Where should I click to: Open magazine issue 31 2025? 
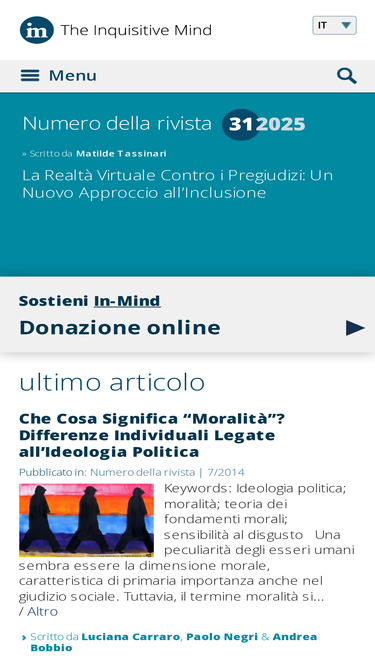click(264, 124)
